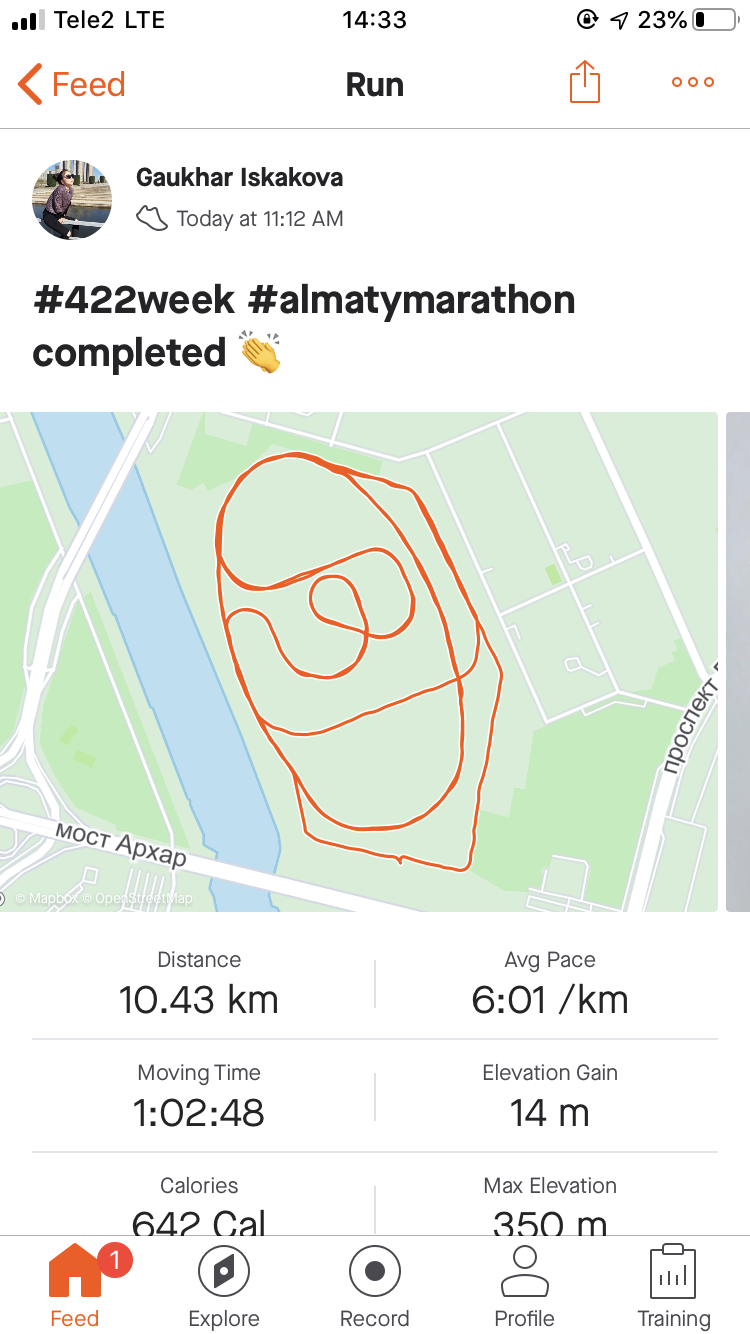Share this run activity
The height and width of the screenshot is (1334, 750).
click(x=585, y=83)
